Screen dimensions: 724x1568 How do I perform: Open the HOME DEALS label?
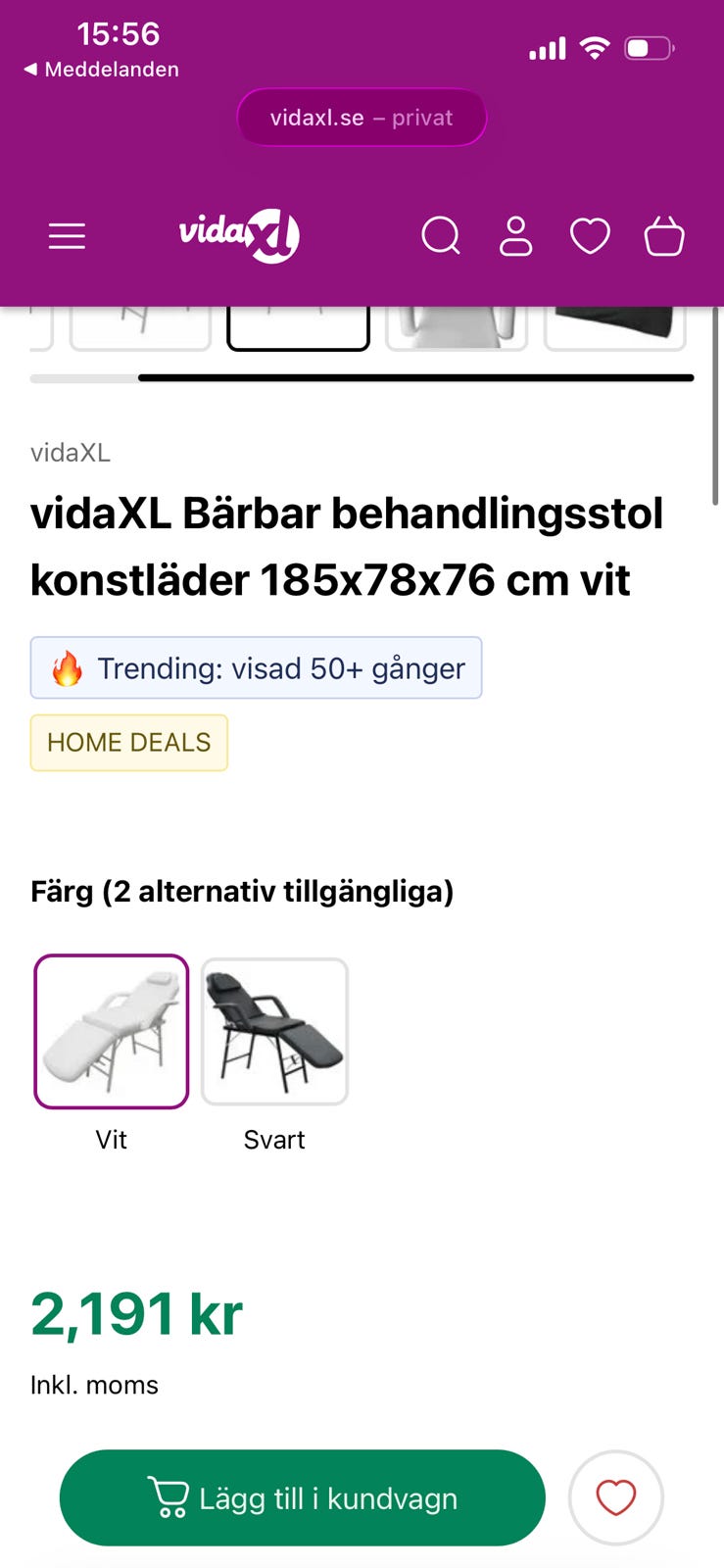[128, 742]
